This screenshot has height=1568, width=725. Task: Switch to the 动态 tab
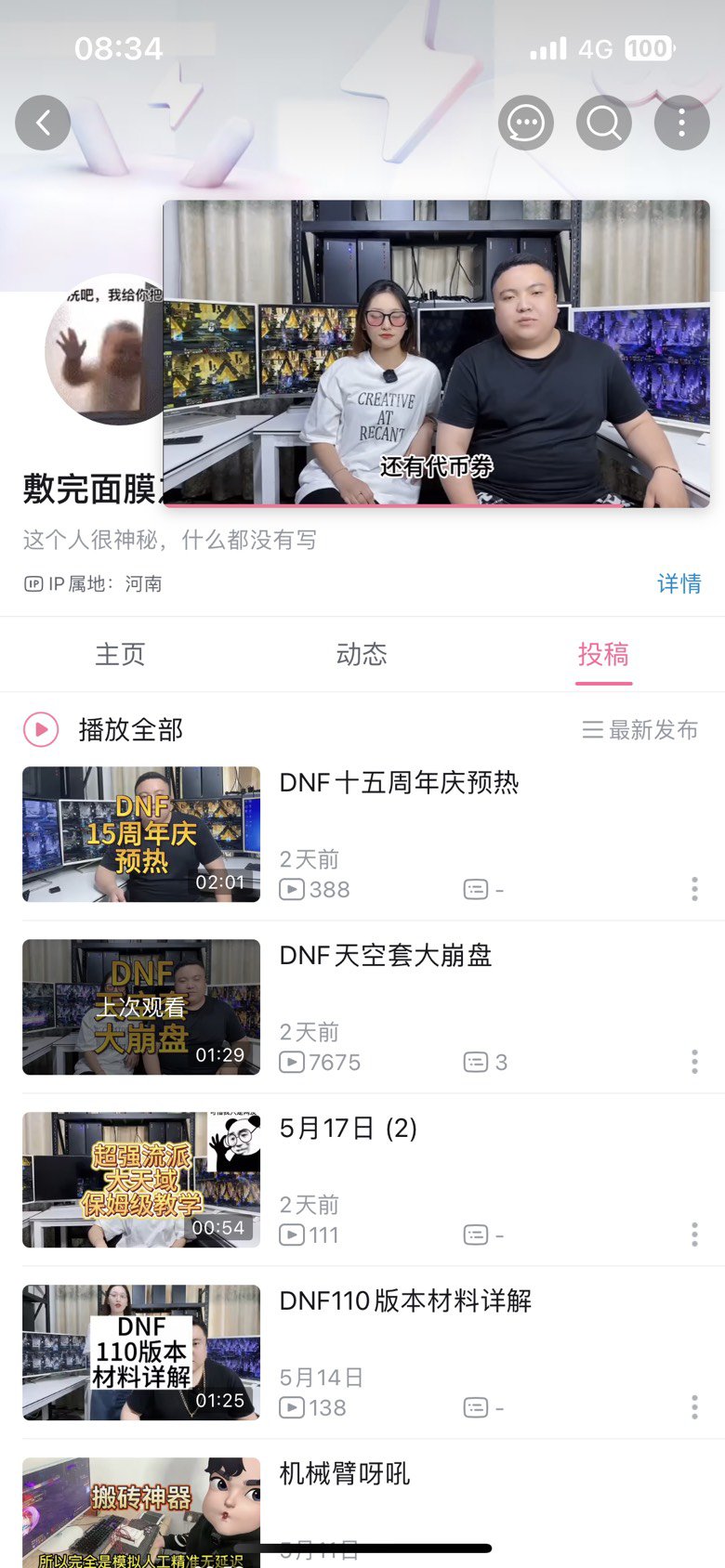[362, 655]
